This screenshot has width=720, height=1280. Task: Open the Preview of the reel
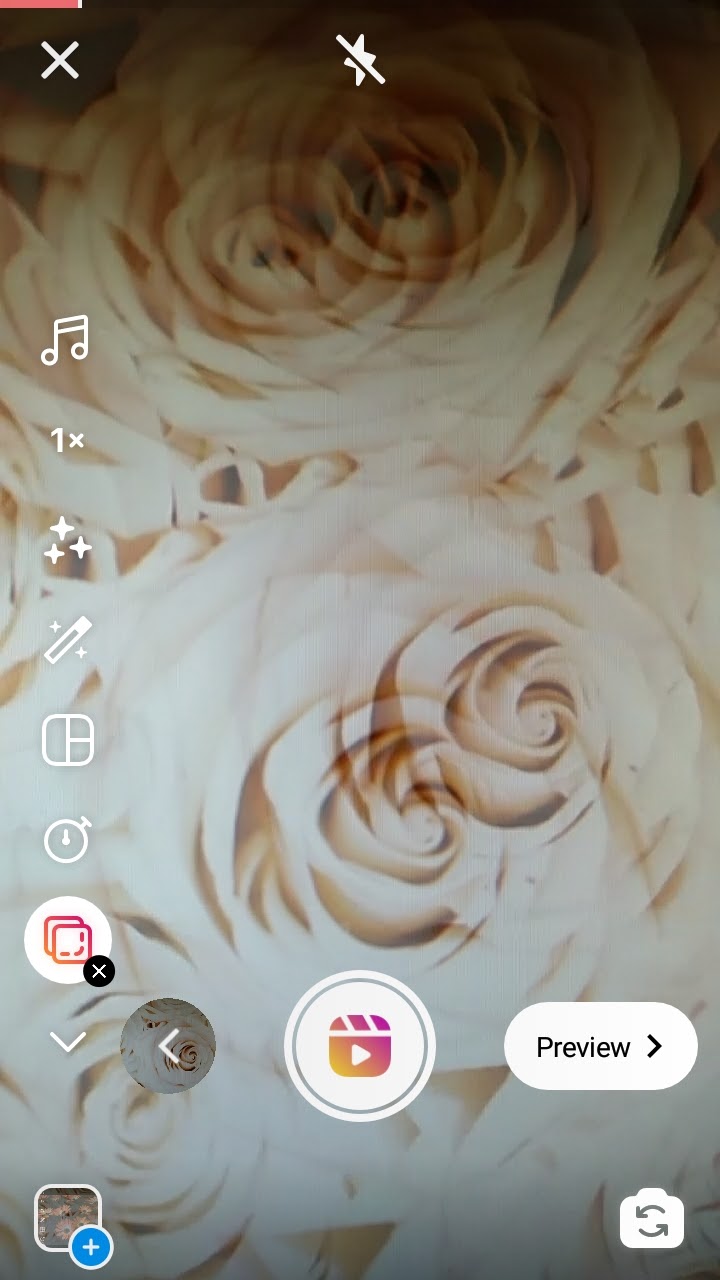coord(600,1046)
